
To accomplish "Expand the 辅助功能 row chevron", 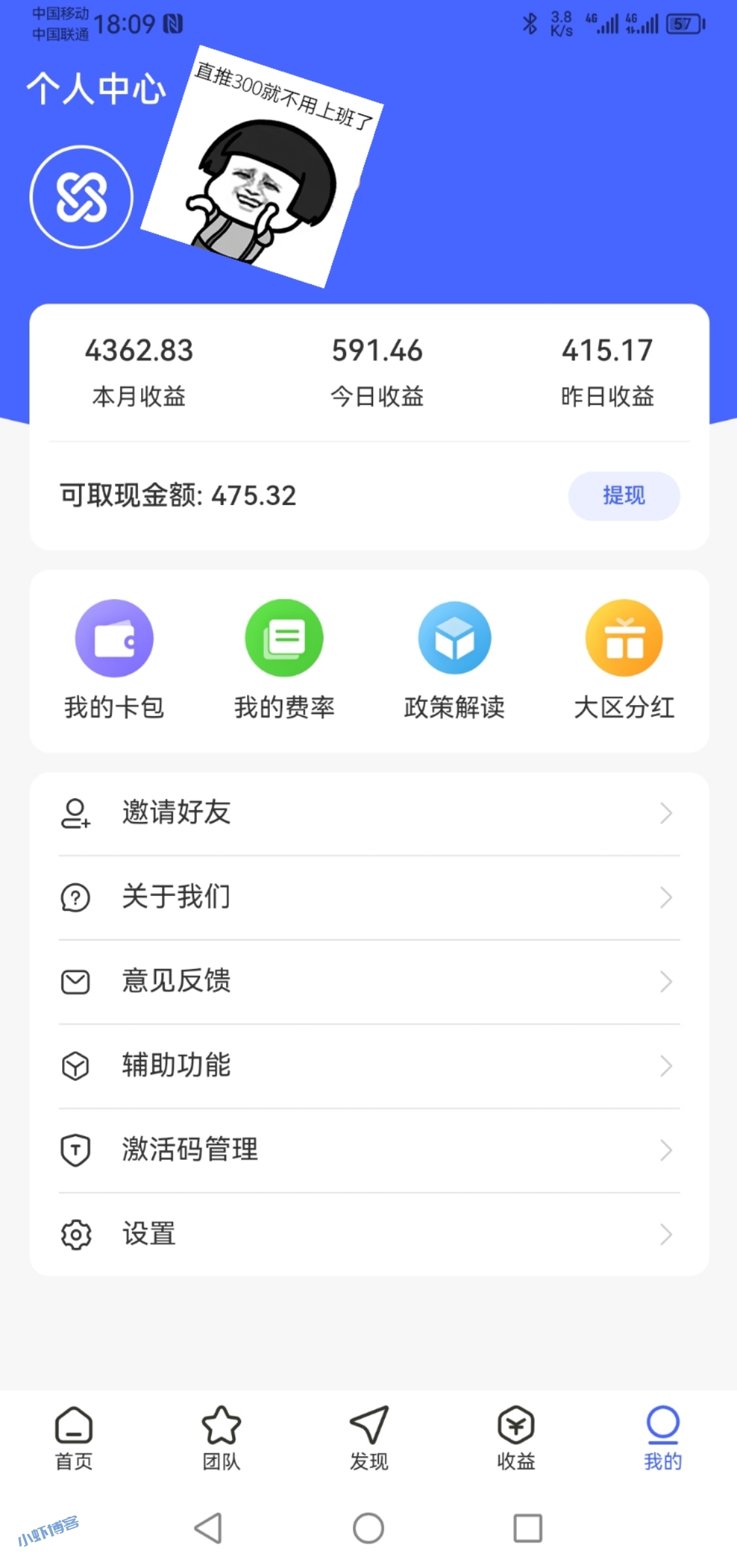I will coord(665,1065).
